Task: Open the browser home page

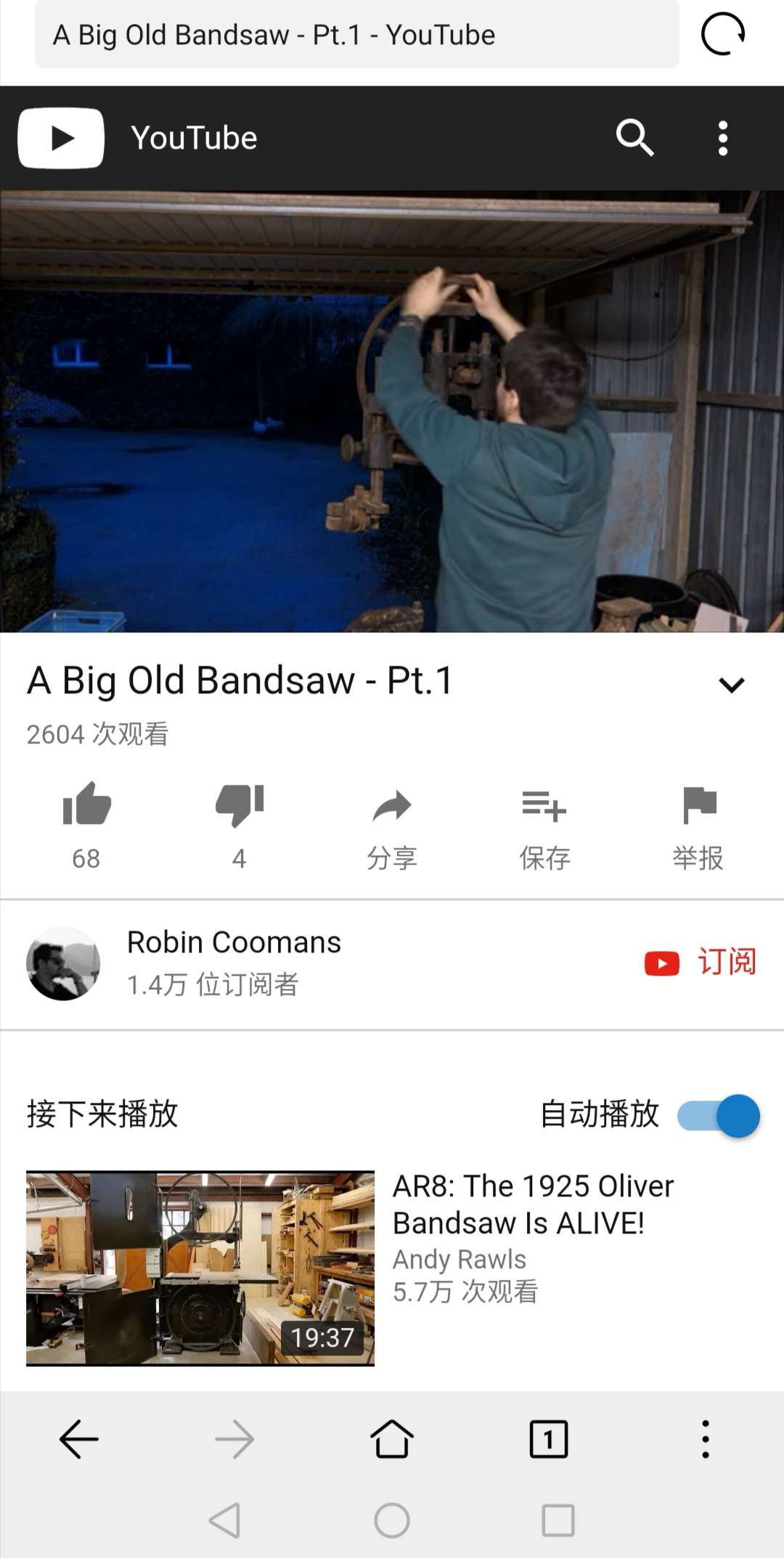Action: click(x=392, y=1439)
